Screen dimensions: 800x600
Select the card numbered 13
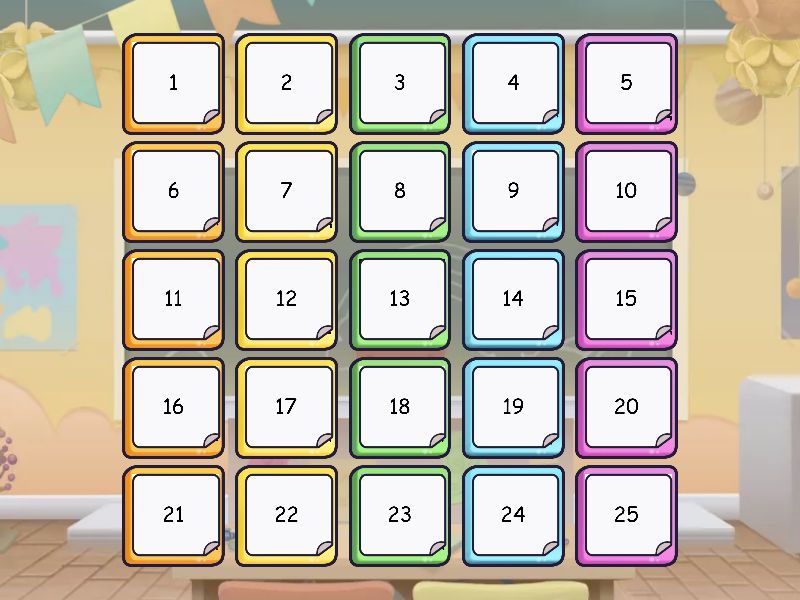coord(399,299)
